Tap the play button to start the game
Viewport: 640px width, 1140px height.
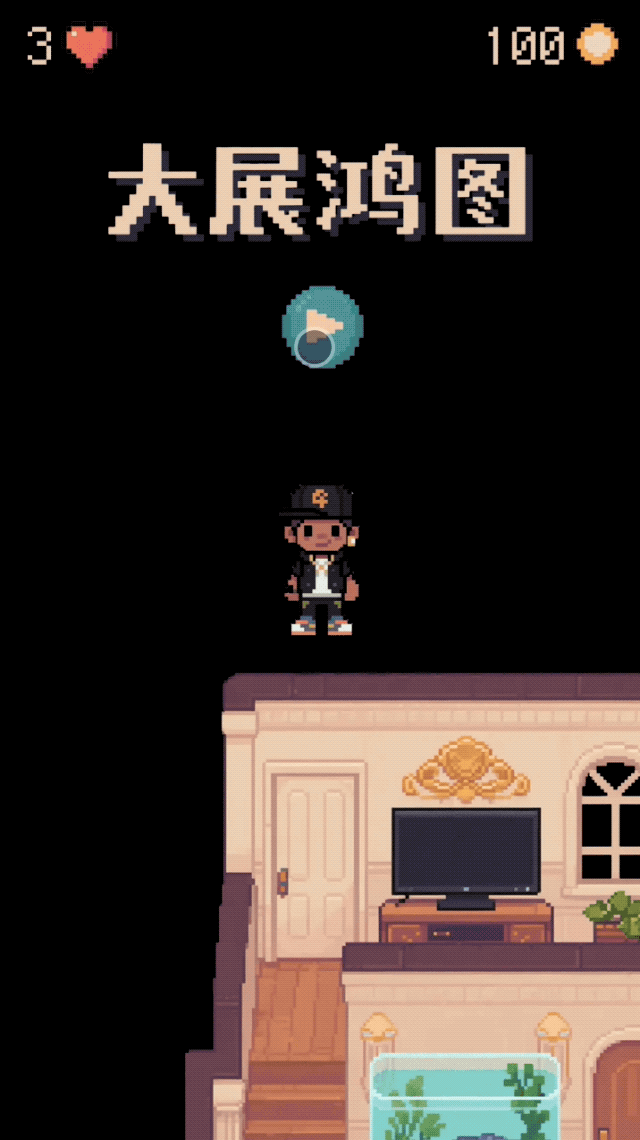coord(322,326)
